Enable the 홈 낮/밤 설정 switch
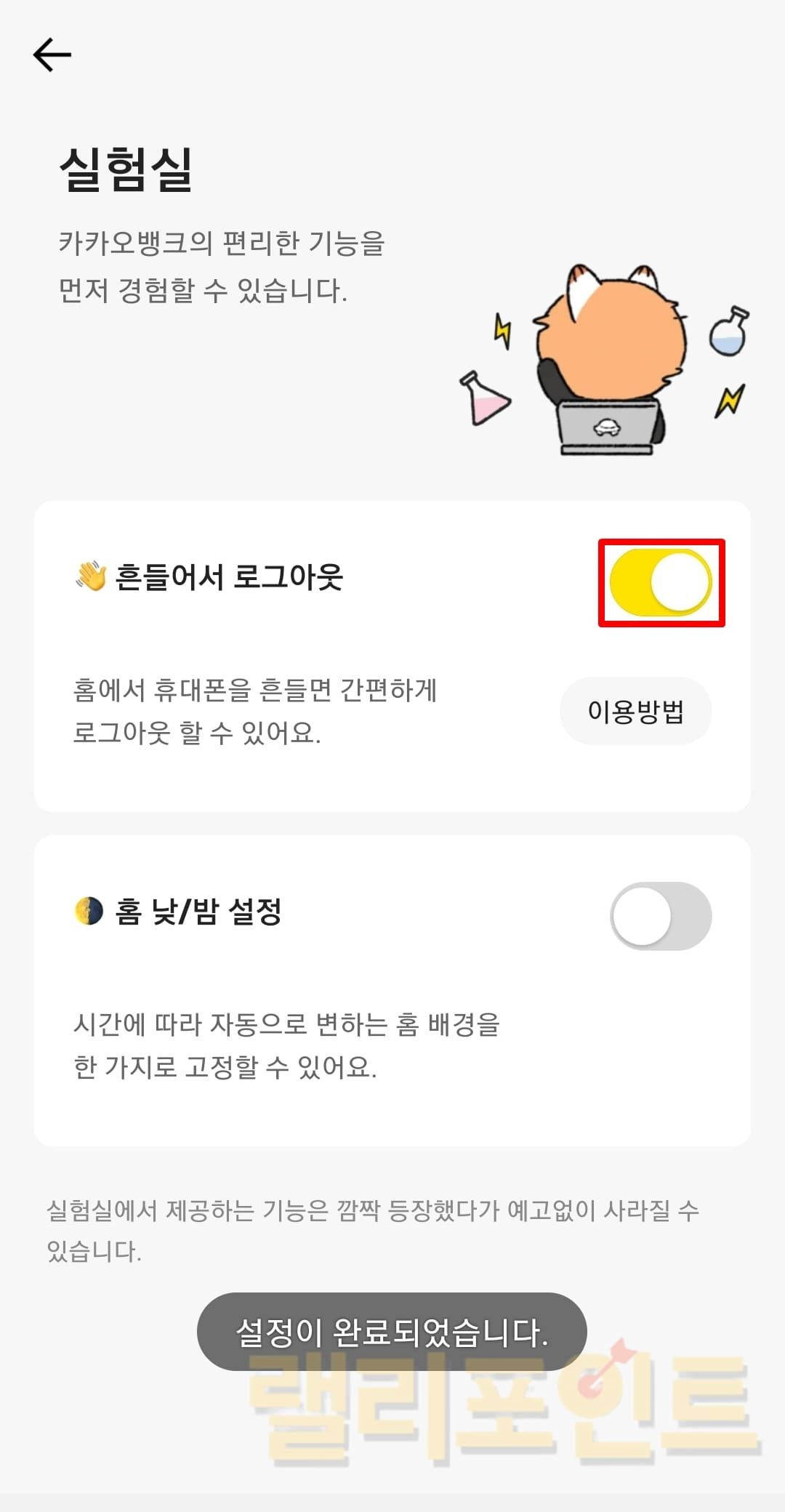The image size is (785, 1512). tap(661, 916)
